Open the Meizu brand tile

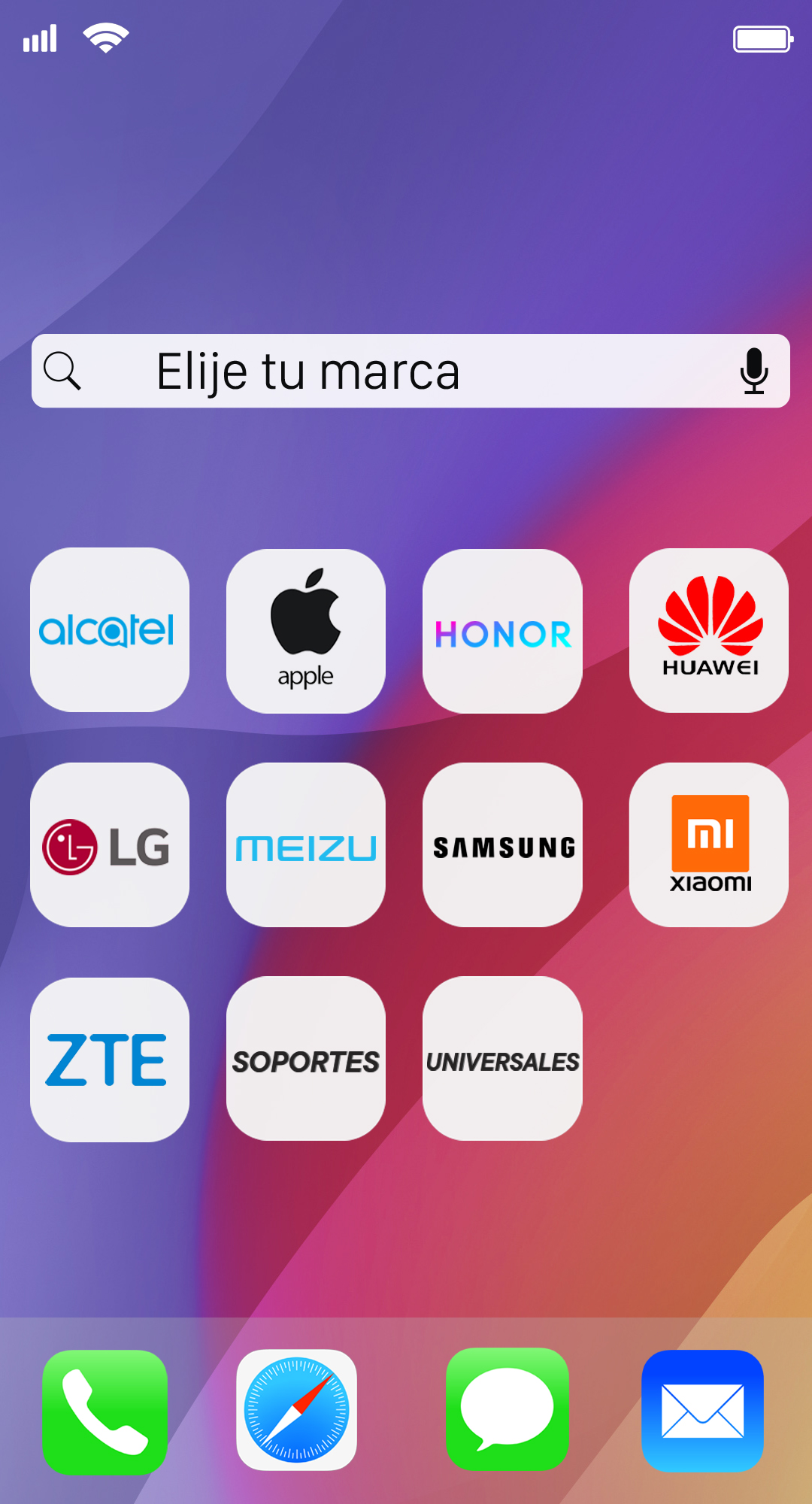pos(306,845)
